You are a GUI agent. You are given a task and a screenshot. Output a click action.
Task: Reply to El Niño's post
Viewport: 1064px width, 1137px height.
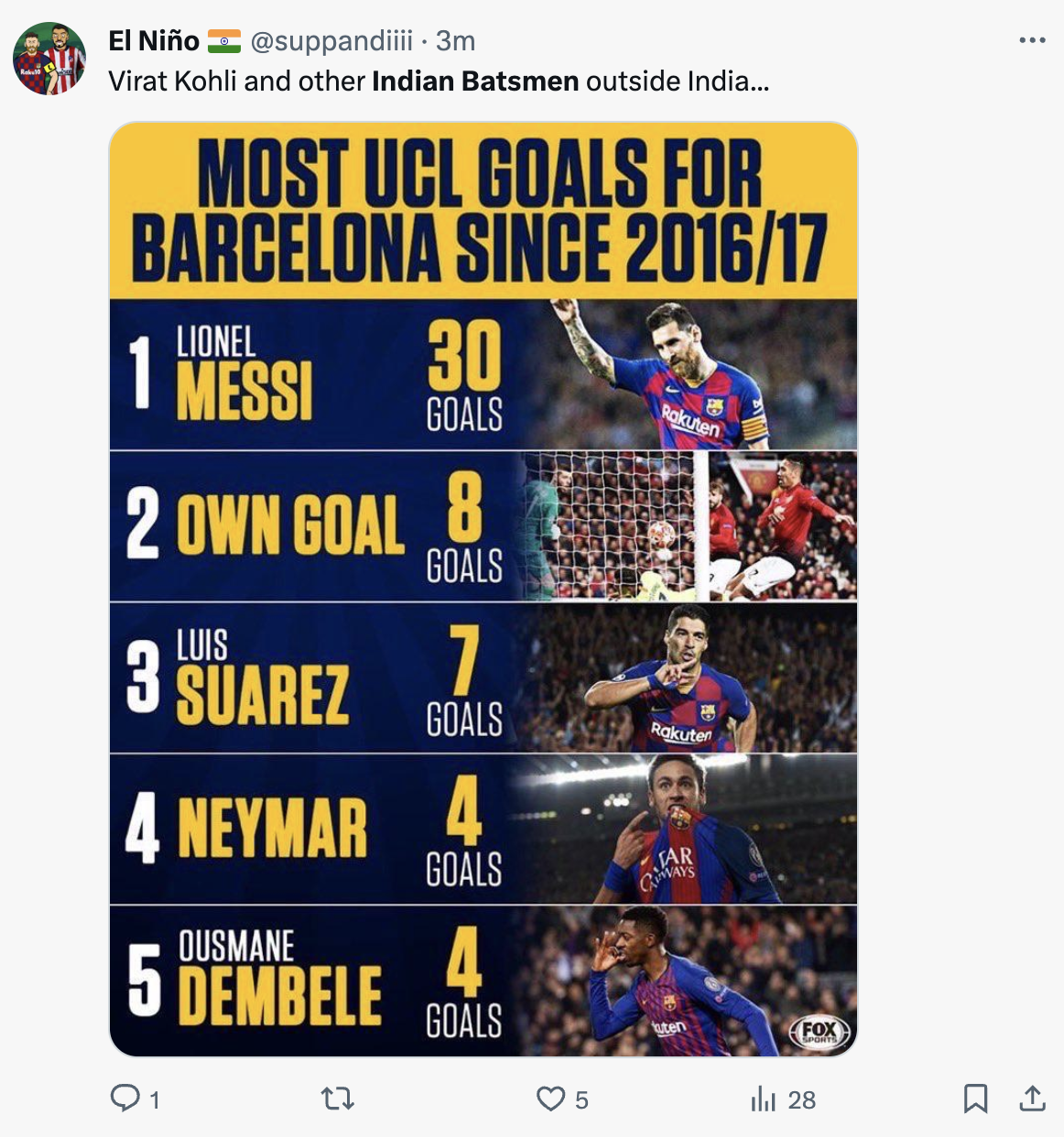(x=125, y=1098)
